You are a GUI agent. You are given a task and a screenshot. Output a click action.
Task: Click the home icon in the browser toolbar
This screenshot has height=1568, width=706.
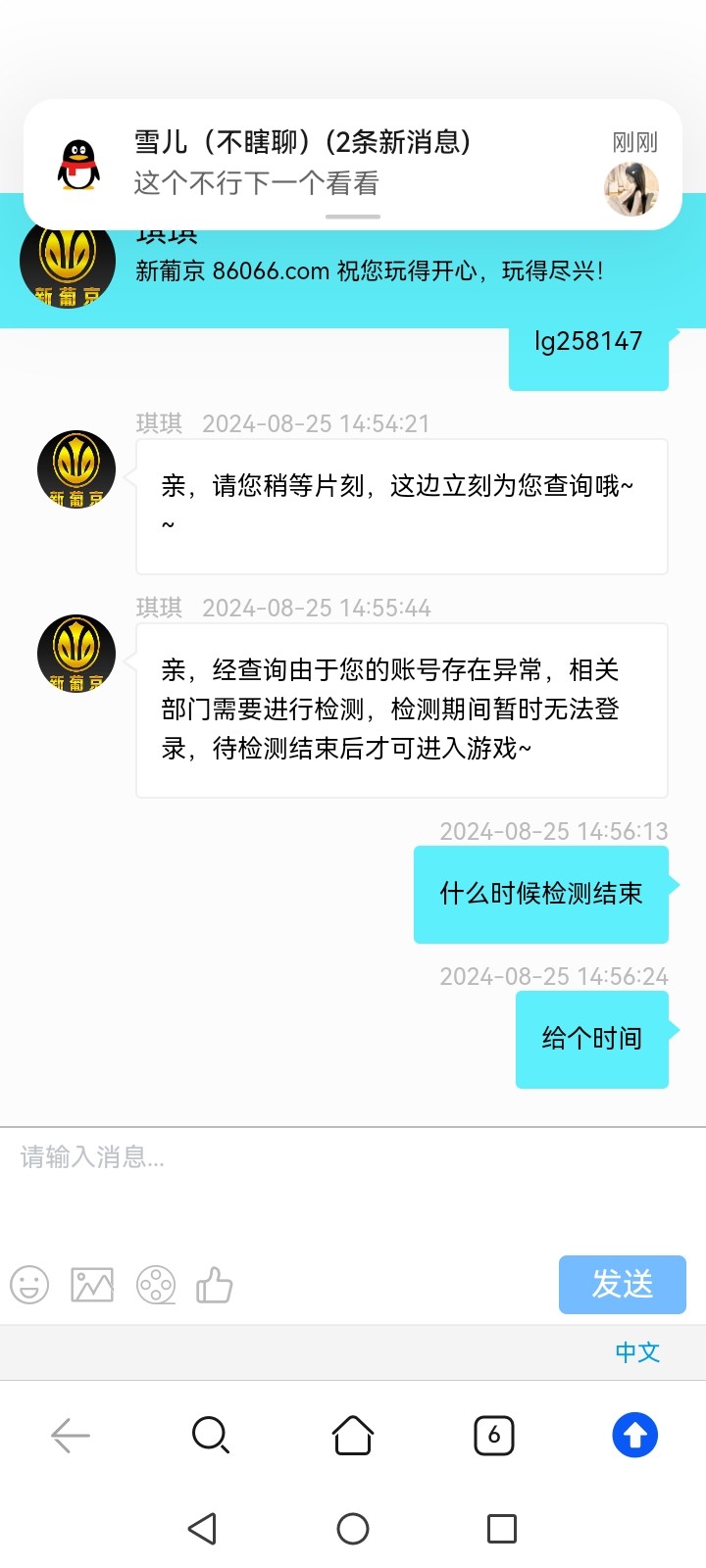pyautogui.click(x=353, y=1436)
